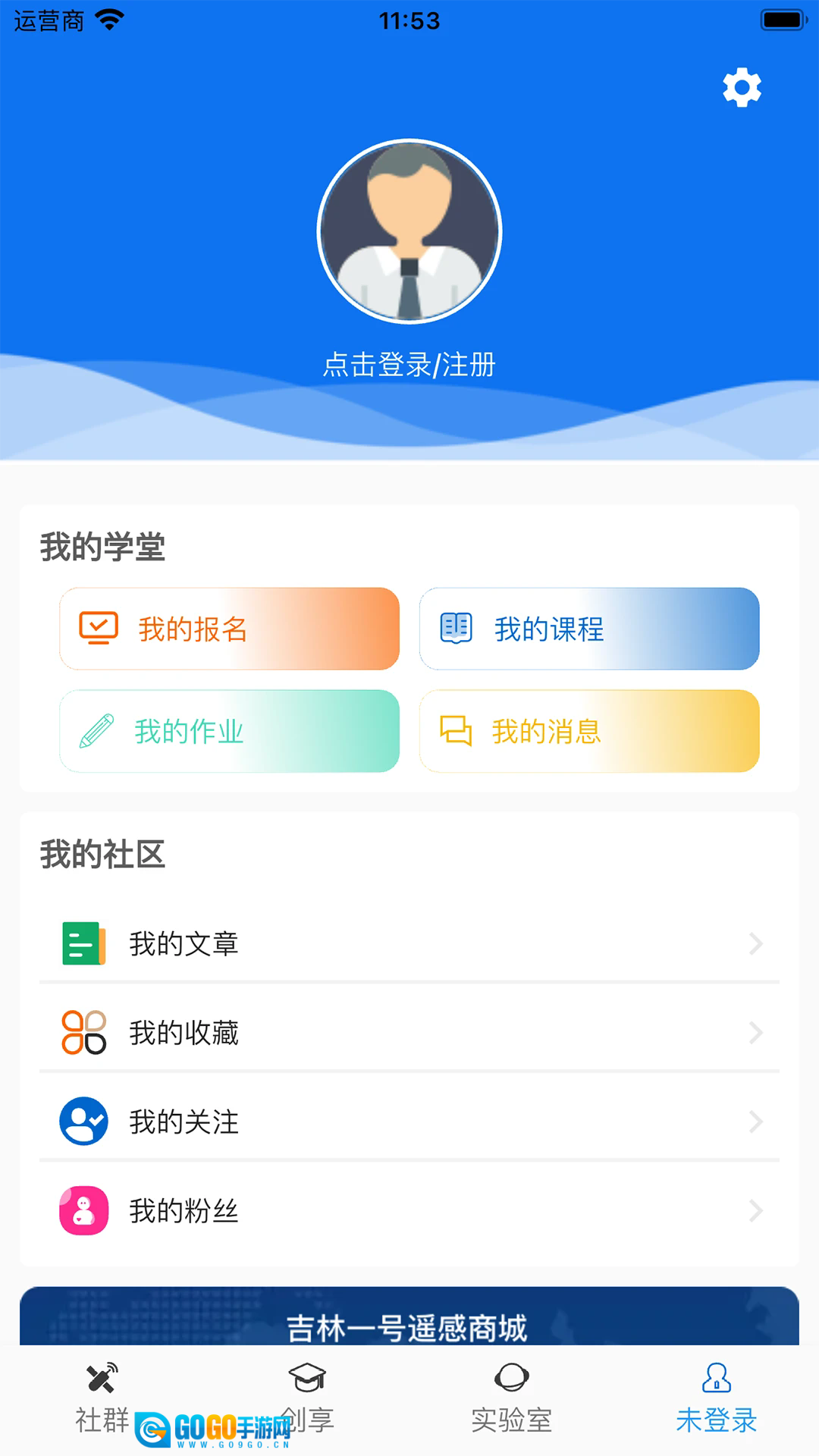
Task: Select the 未登录 profile tab
Action: 716,1399
